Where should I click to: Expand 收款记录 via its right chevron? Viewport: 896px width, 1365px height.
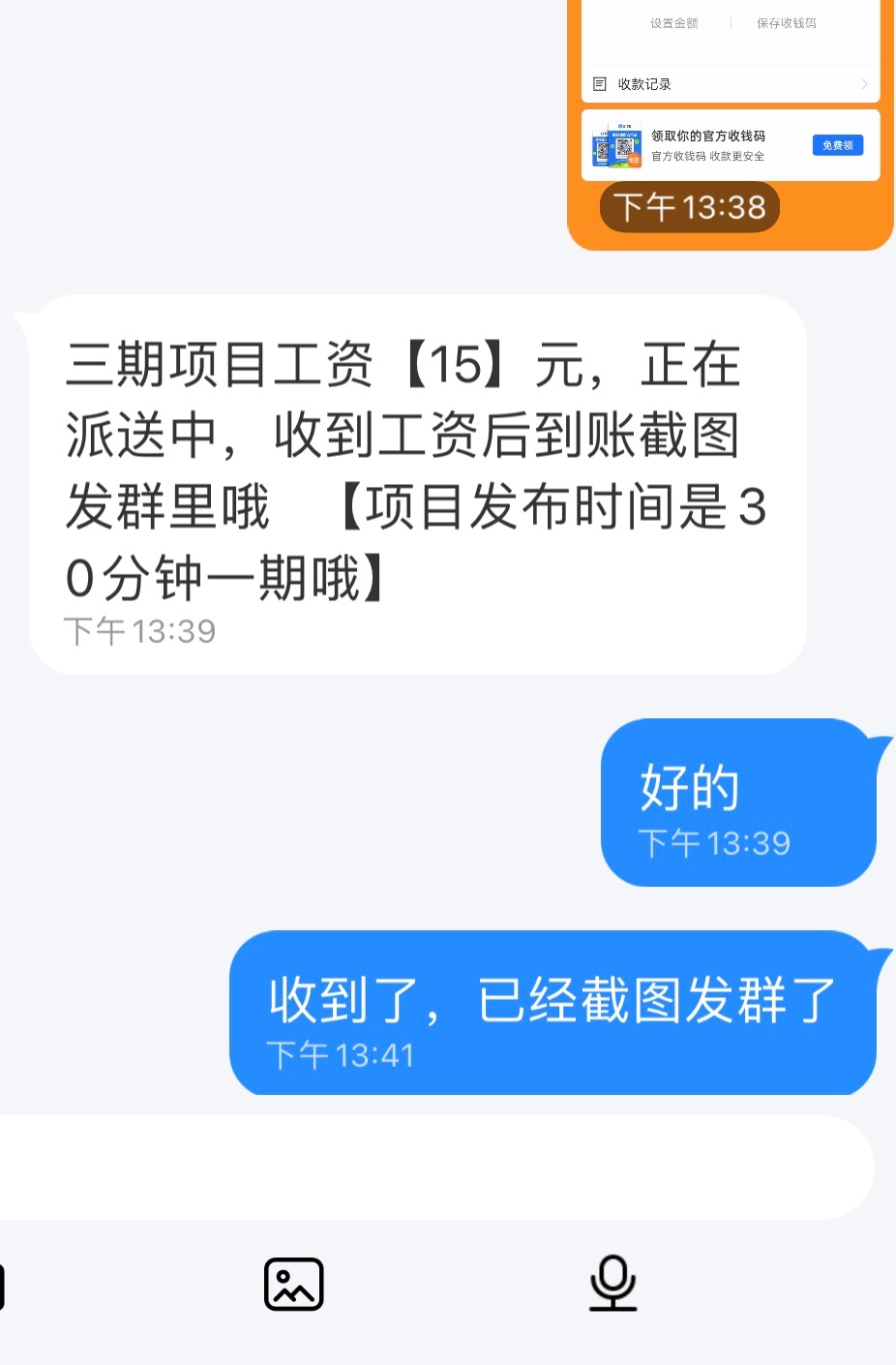coord(866,83)
